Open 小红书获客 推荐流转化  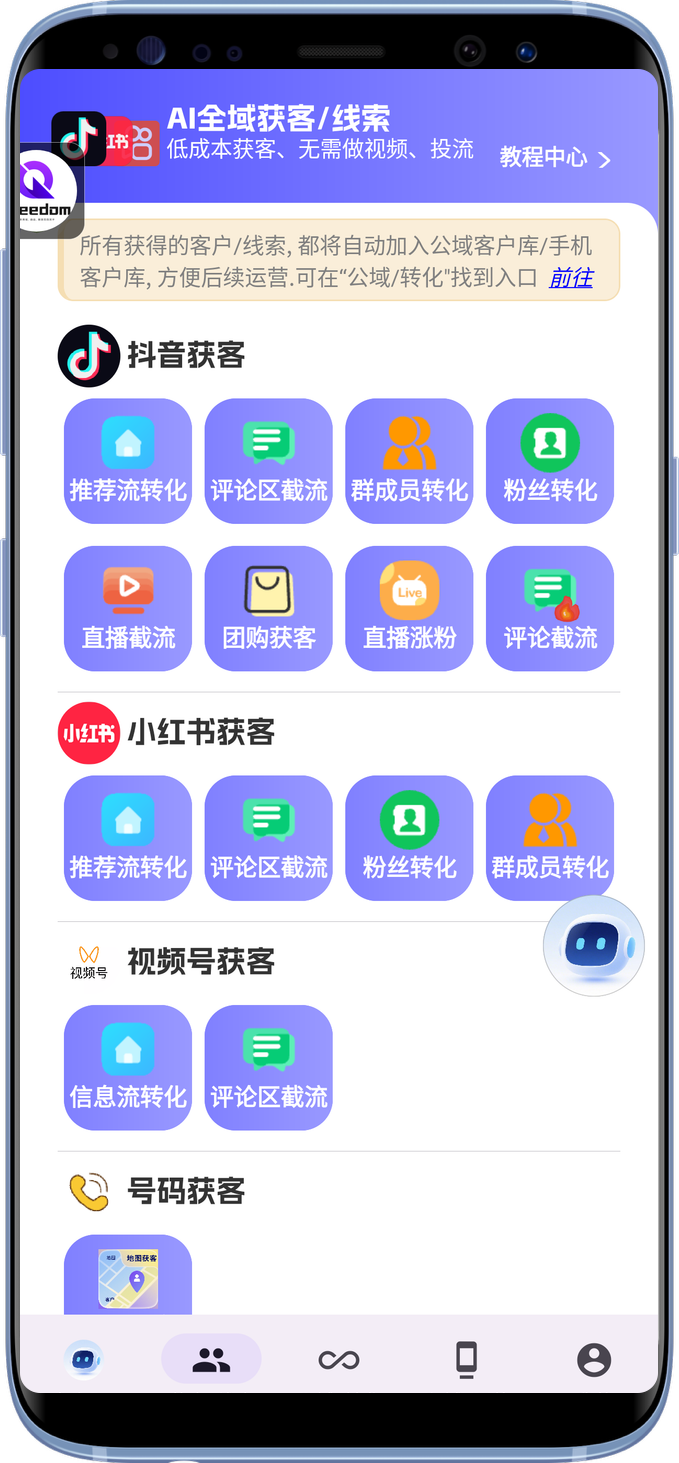coord(128,838)
